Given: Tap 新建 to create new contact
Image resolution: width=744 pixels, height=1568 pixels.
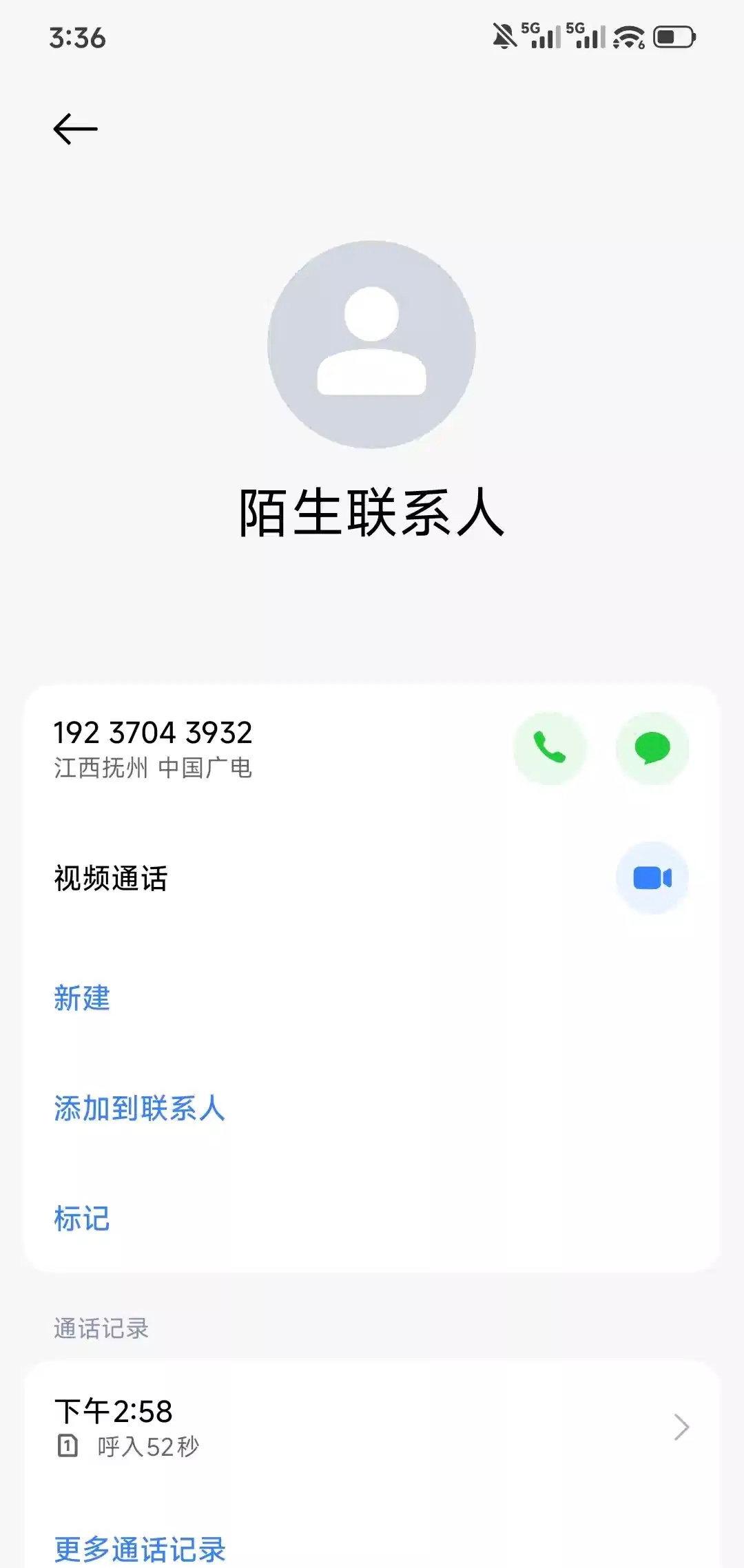Looking at the screenshot, I should pos(82,998).
